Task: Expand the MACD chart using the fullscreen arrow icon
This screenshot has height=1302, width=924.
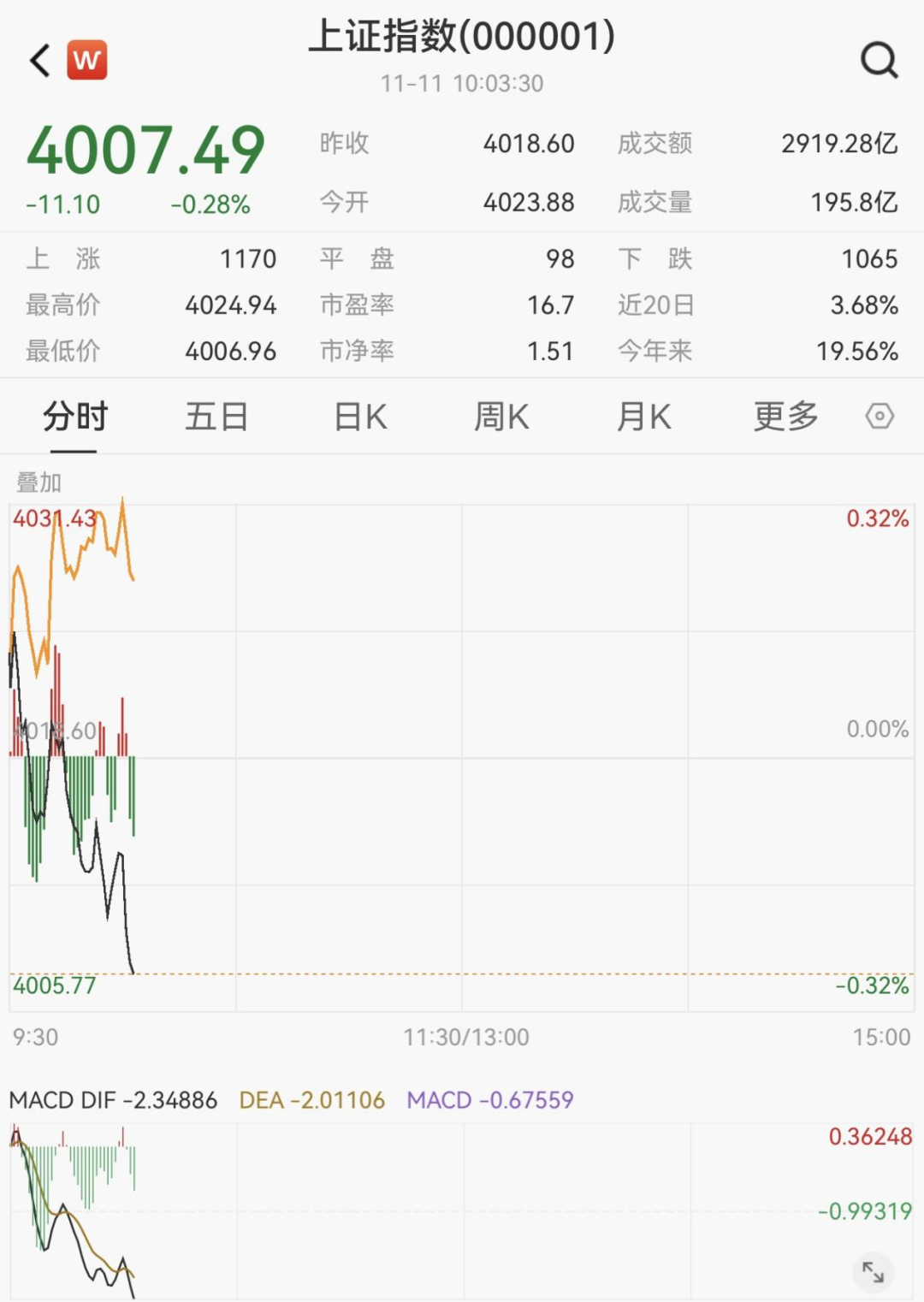Action: [x=872, y=1272]
